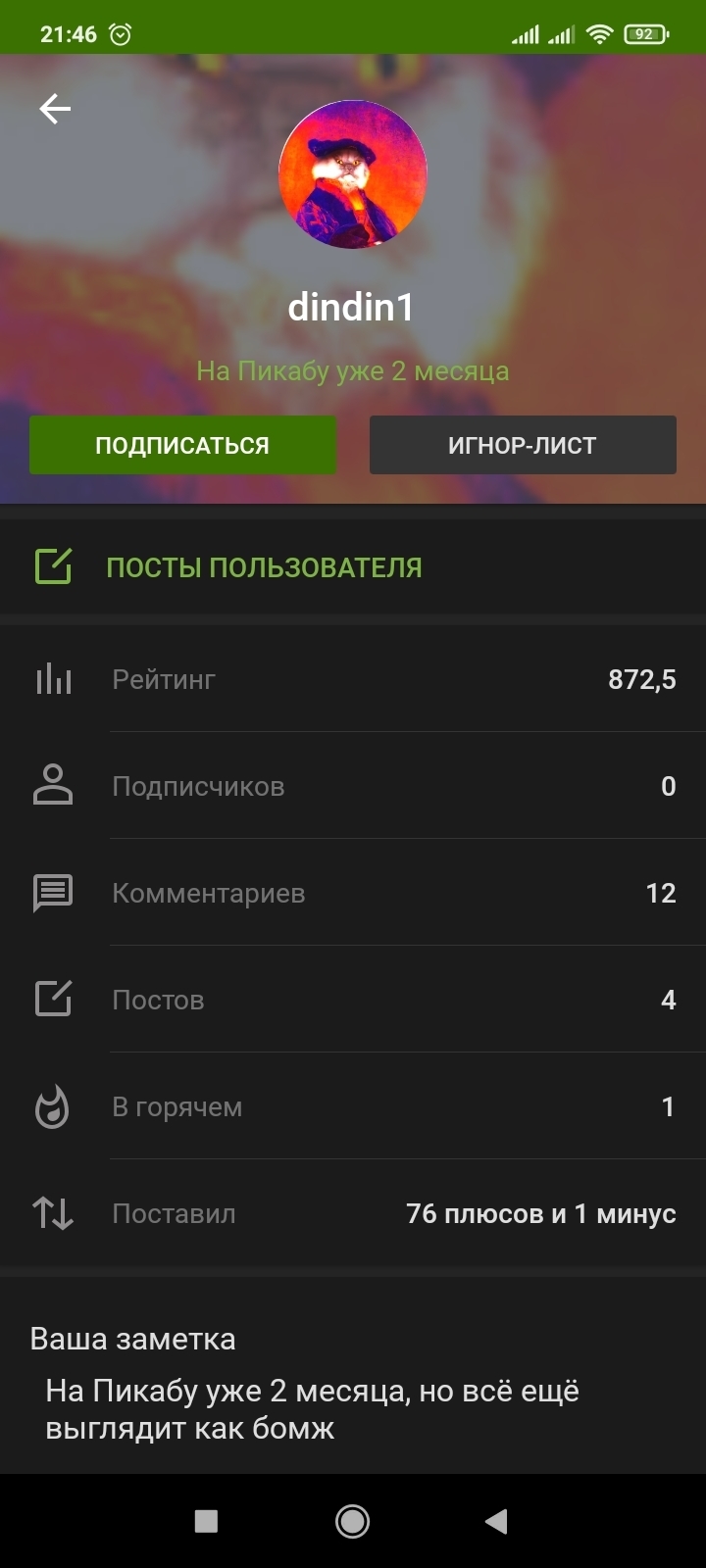Subscribe with the ПОДПИСАТЬСЯ button
This screenshot has height=1568, width=706.
182,445
